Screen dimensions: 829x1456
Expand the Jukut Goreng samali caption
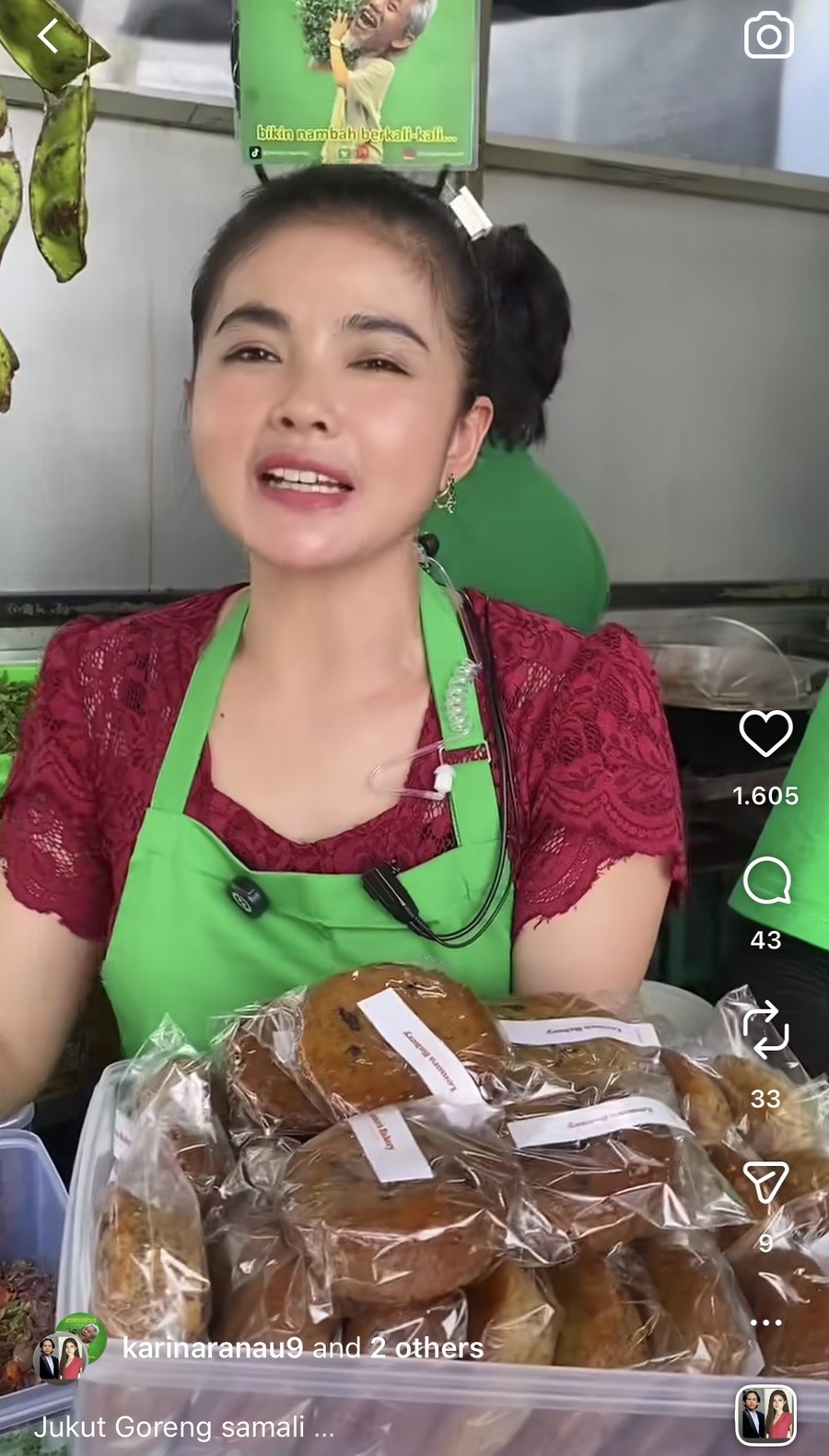183,1427
